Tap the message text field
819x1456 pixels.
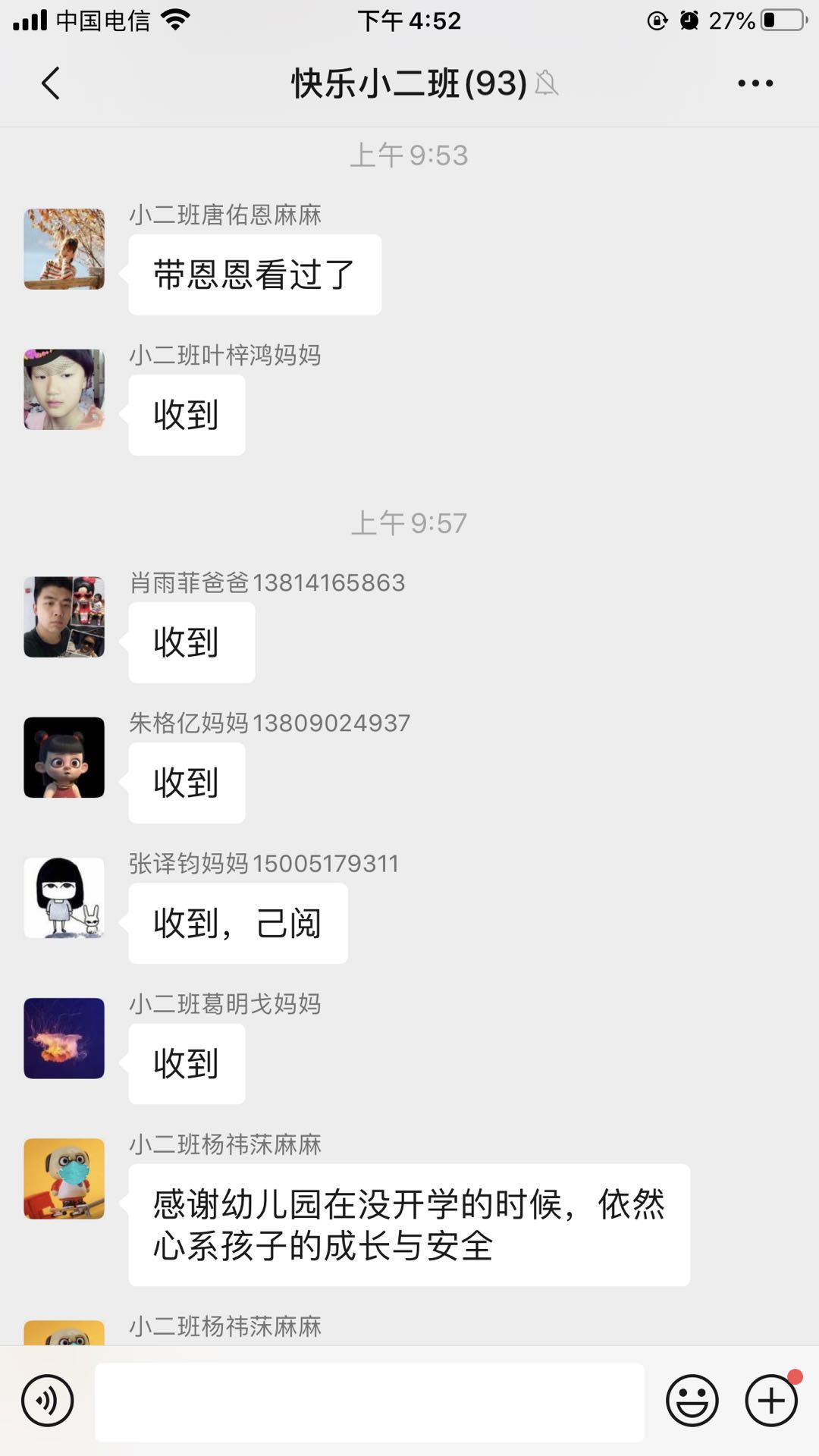pyautogui.click(x=369, y=1401)
